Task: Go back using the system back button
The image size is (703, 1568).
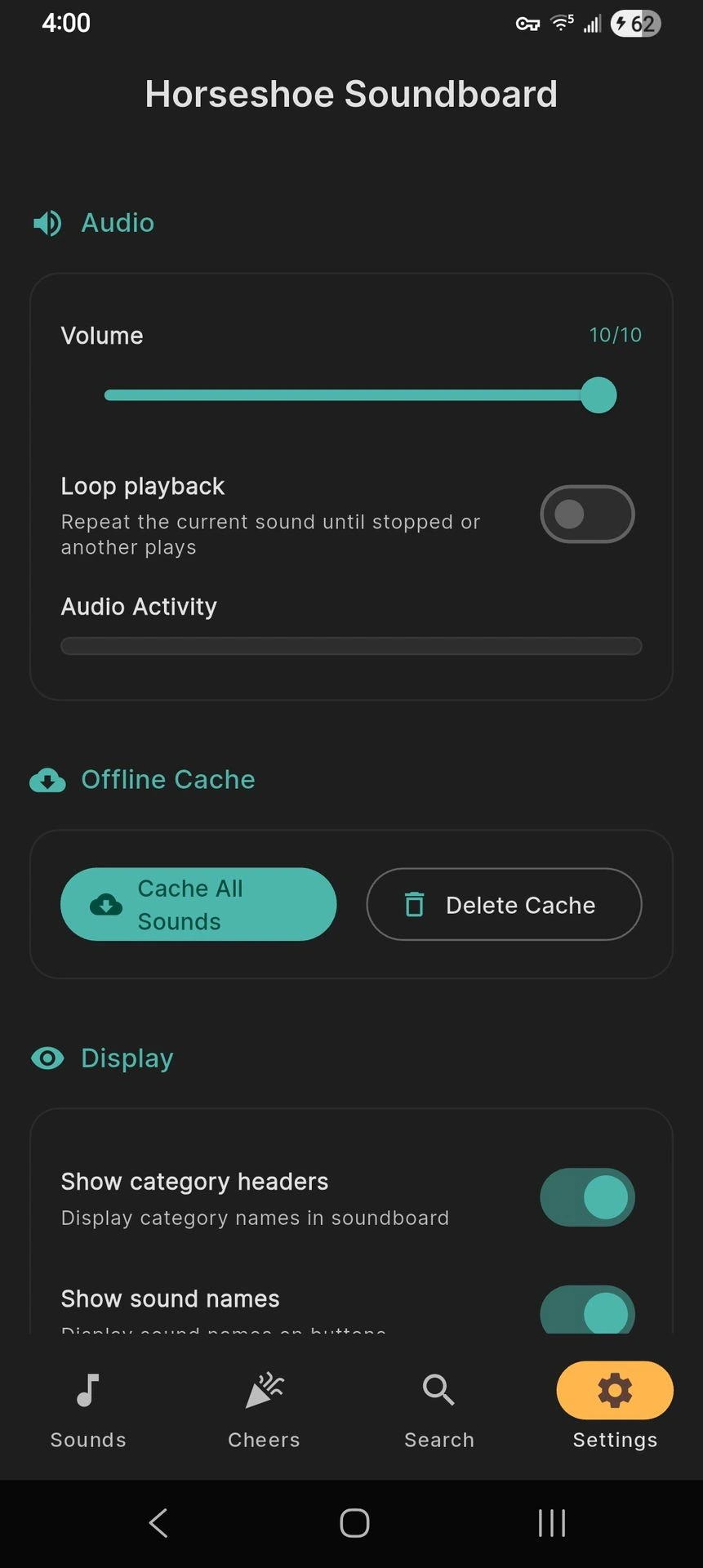Action: [158, 1523]
